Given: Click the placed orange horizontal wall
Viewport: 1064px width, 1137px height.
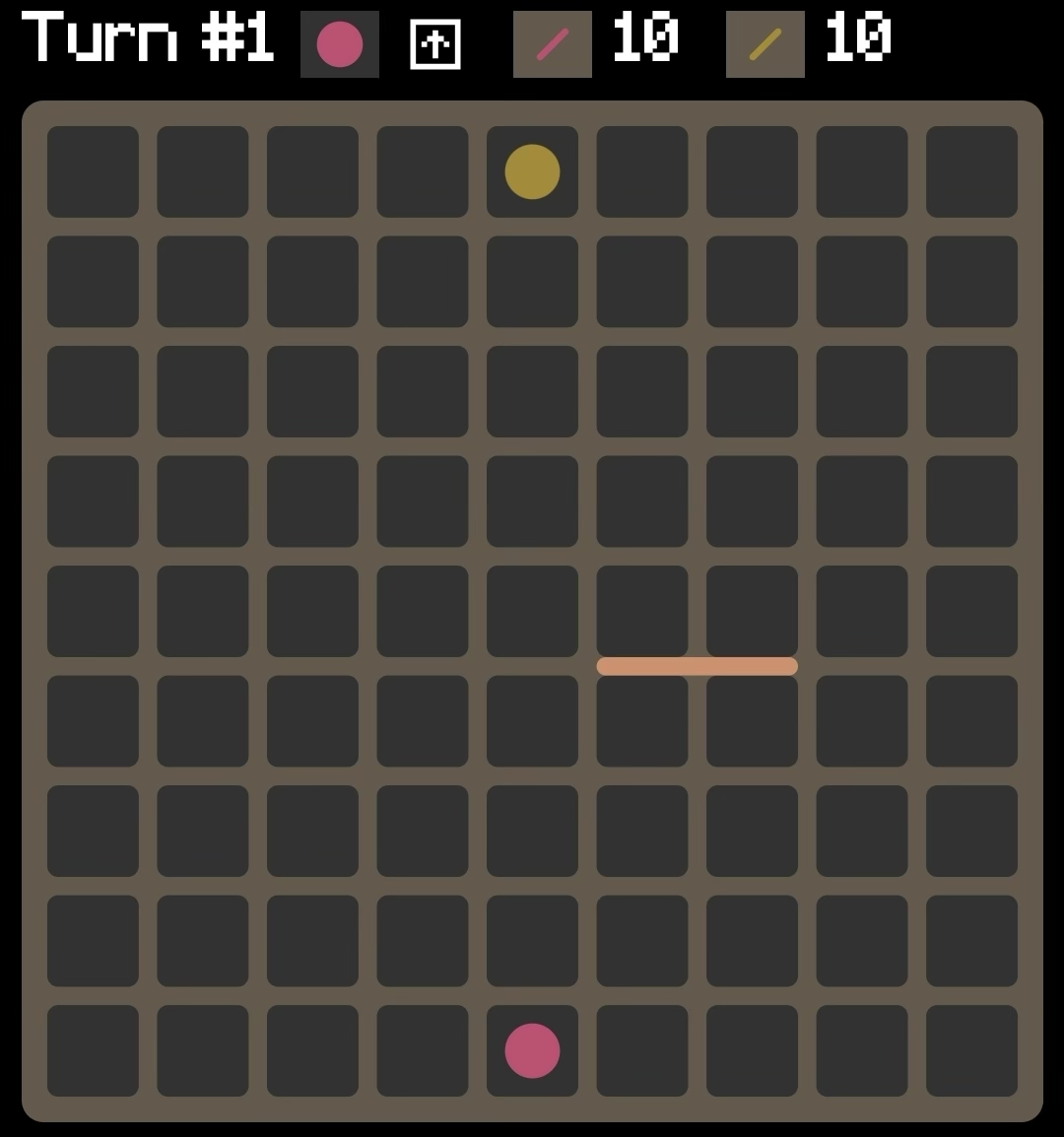Looking at the screenshot, I should 697,667.
